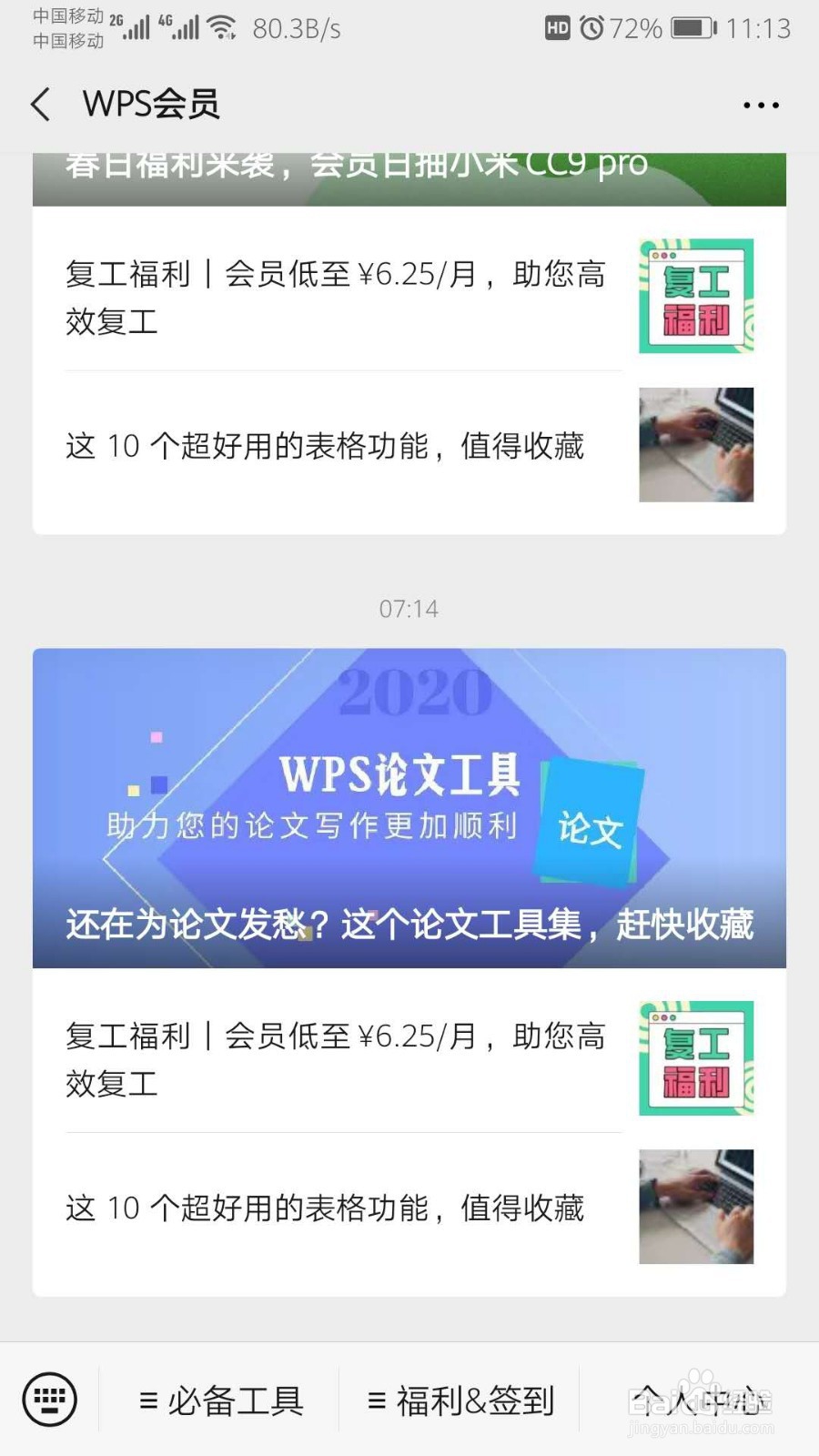819x1456 pixels.
Task: Tap the back arrow to exit WPS会员
Action: coord(40,104)
